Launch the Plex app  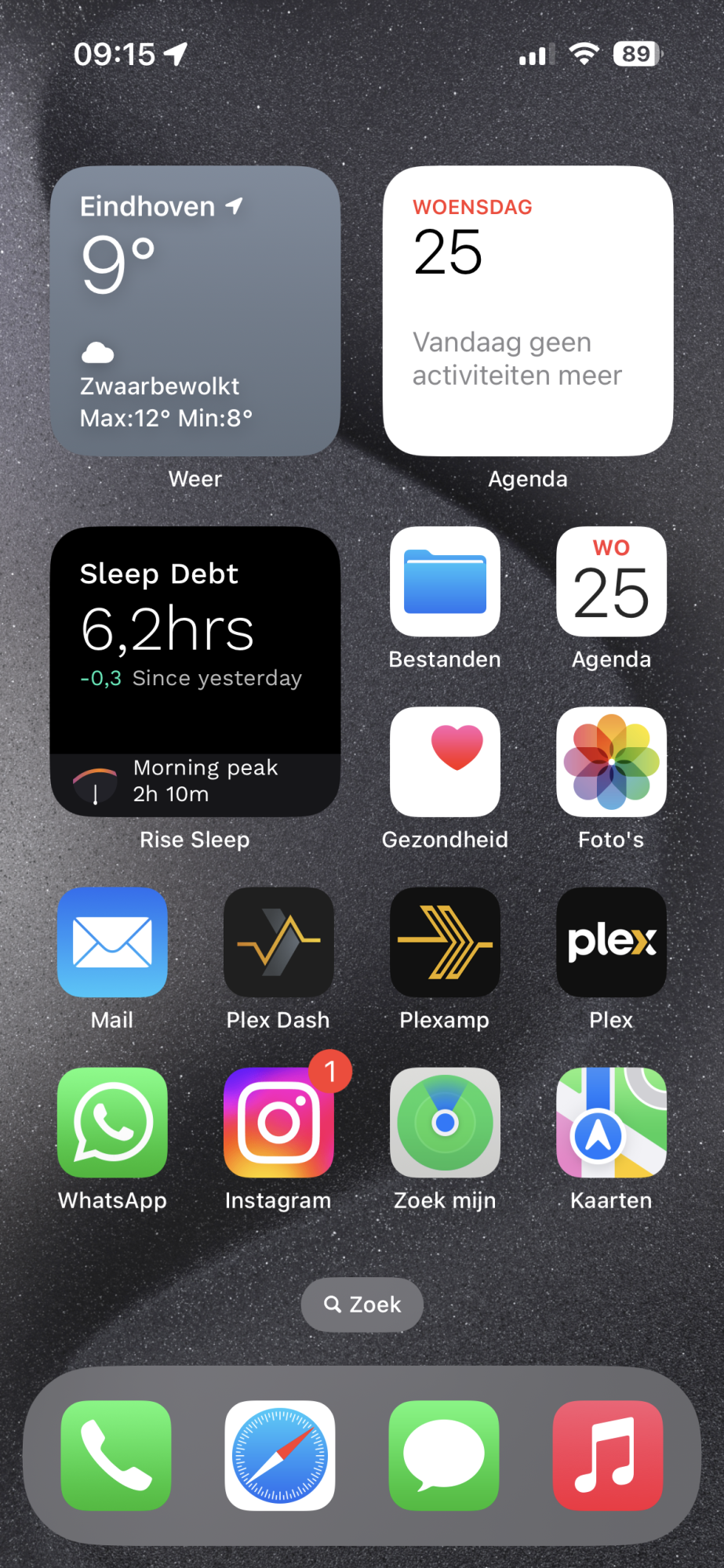(x=611, y=942)
